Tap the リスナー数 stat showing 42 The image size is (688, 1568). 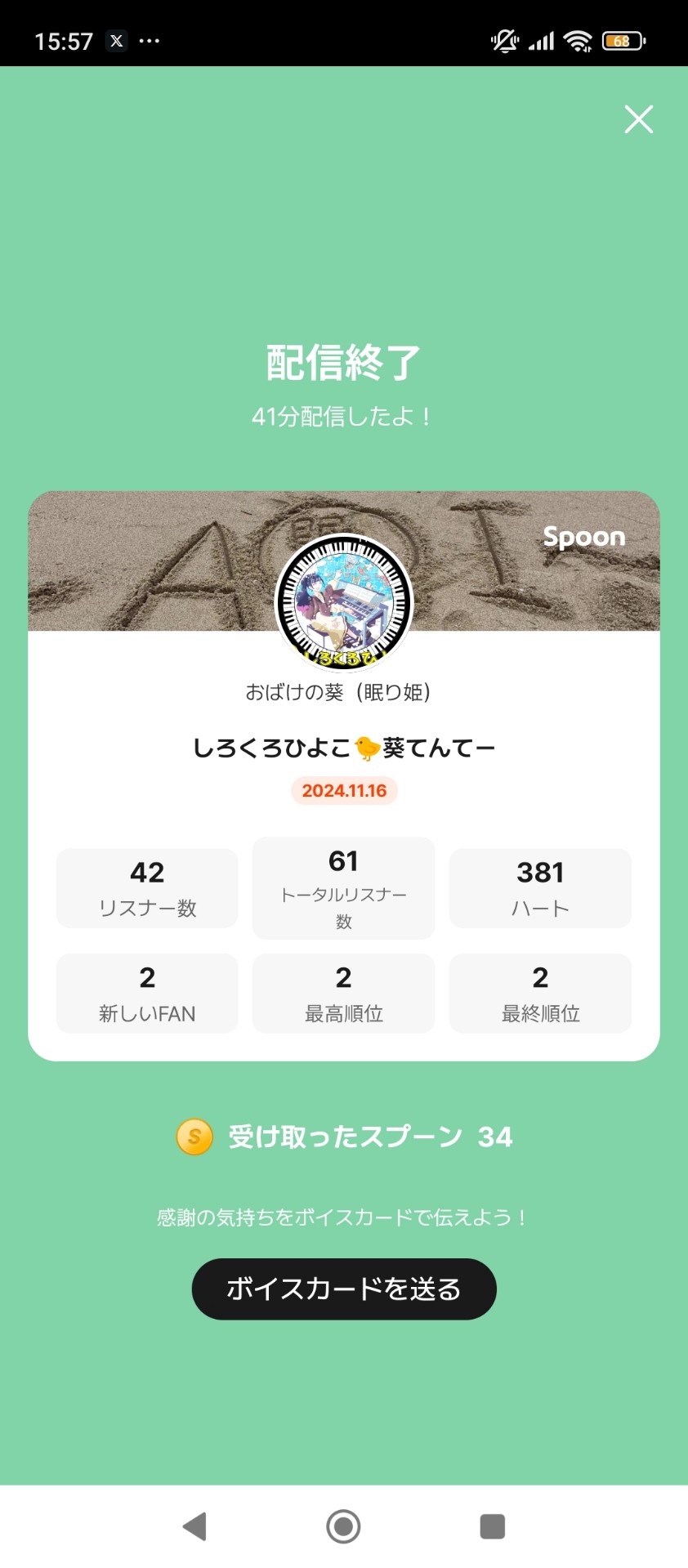146,888
